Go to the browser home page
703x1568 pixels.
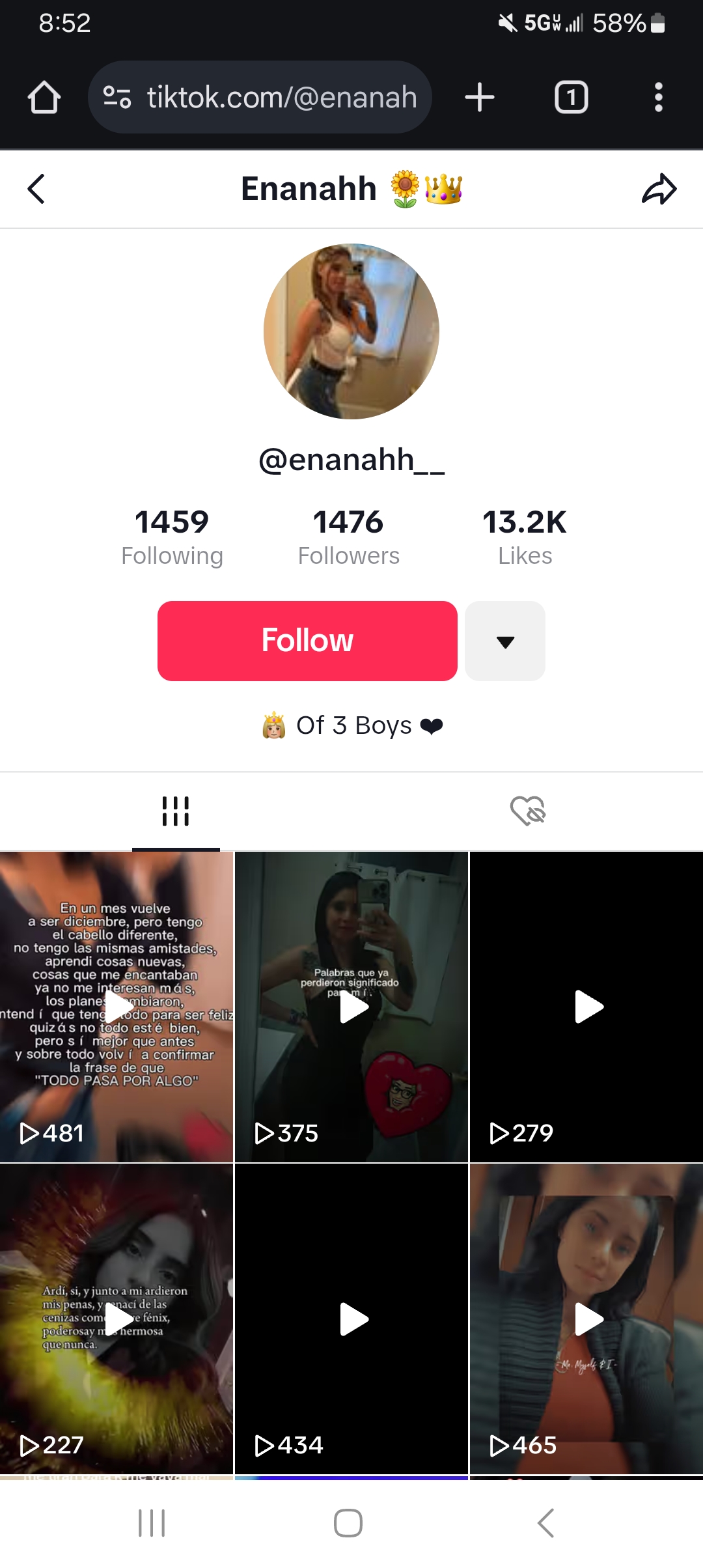[x=44, y=98]
